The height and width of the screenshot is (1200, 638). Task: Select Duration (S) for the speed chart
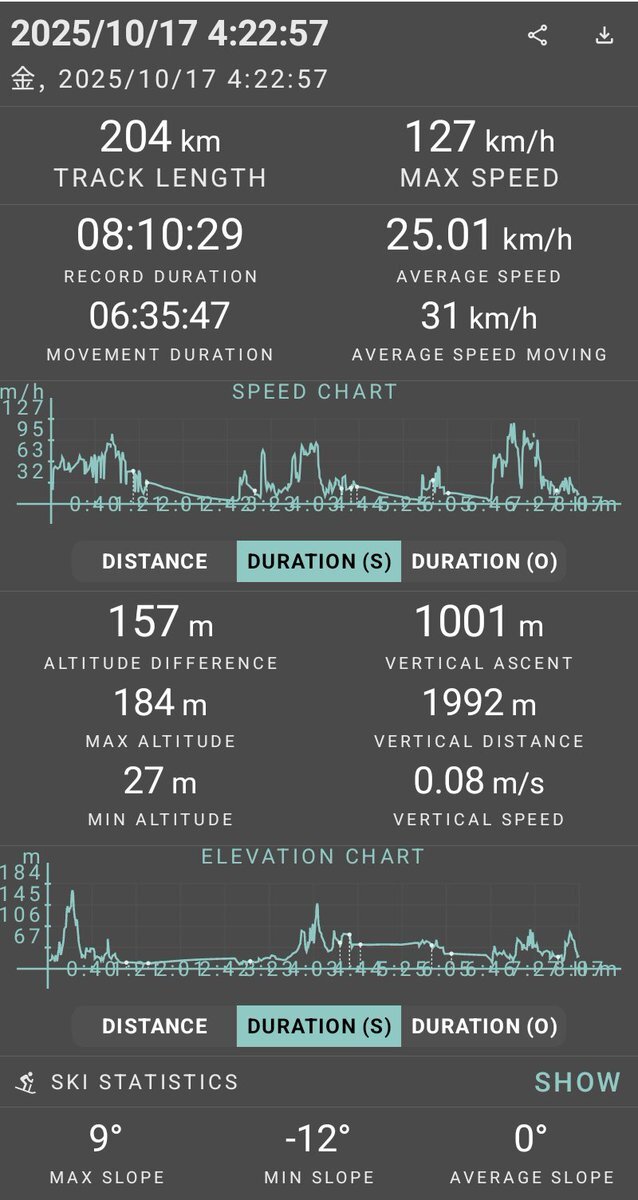(319, 562)
